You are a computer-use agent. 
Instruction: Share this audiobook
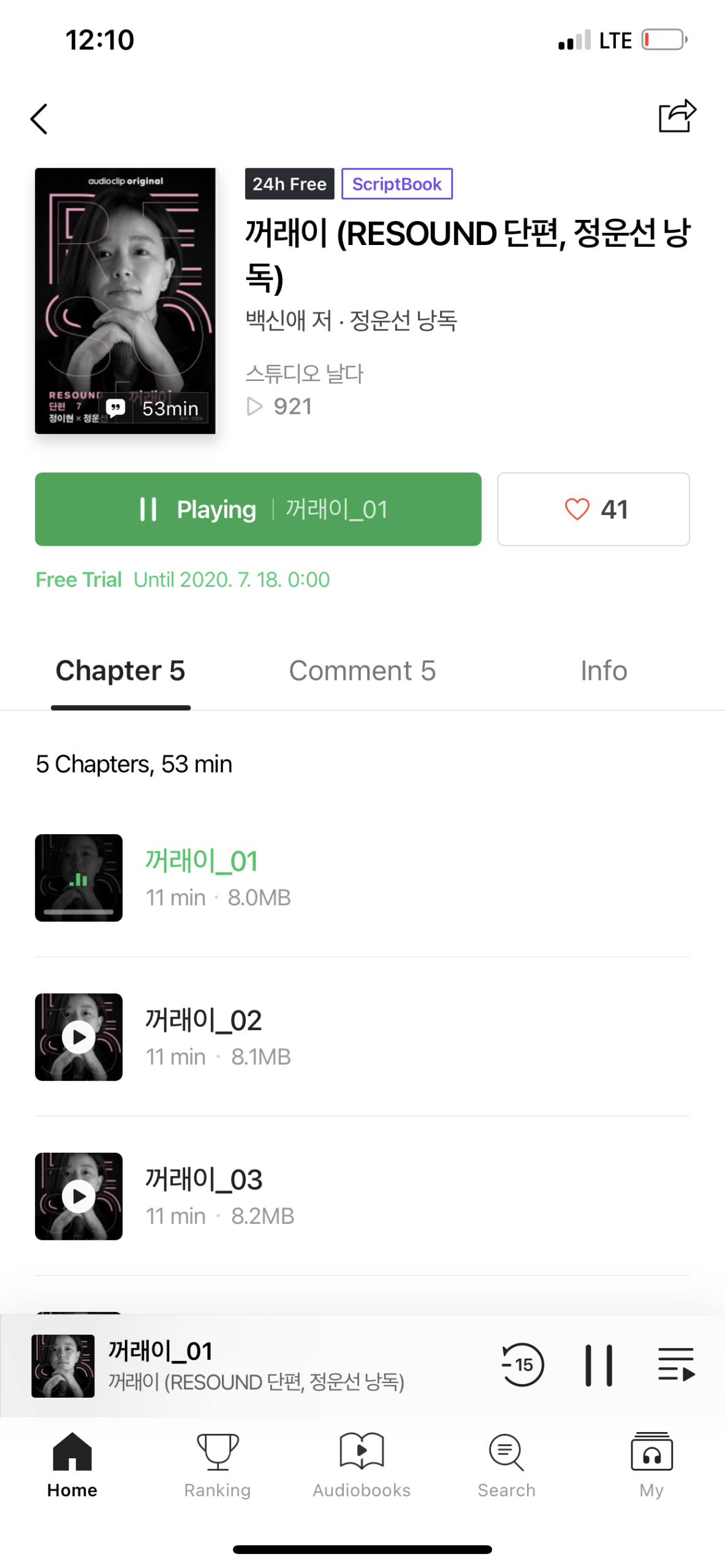click(677, 116)
